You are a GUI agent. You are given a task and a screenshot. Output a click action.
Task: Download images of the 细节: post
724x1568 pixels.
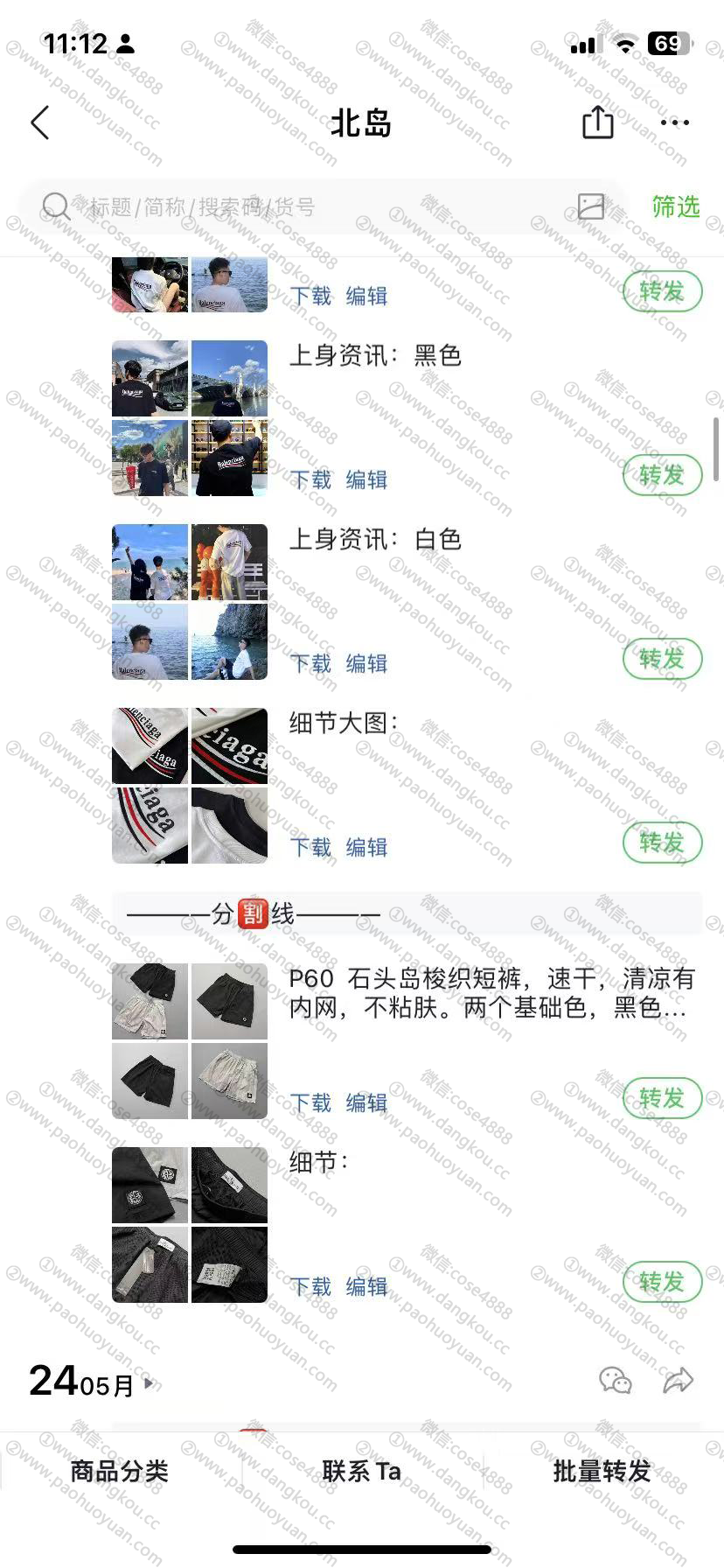click(x=311, y=1286)
